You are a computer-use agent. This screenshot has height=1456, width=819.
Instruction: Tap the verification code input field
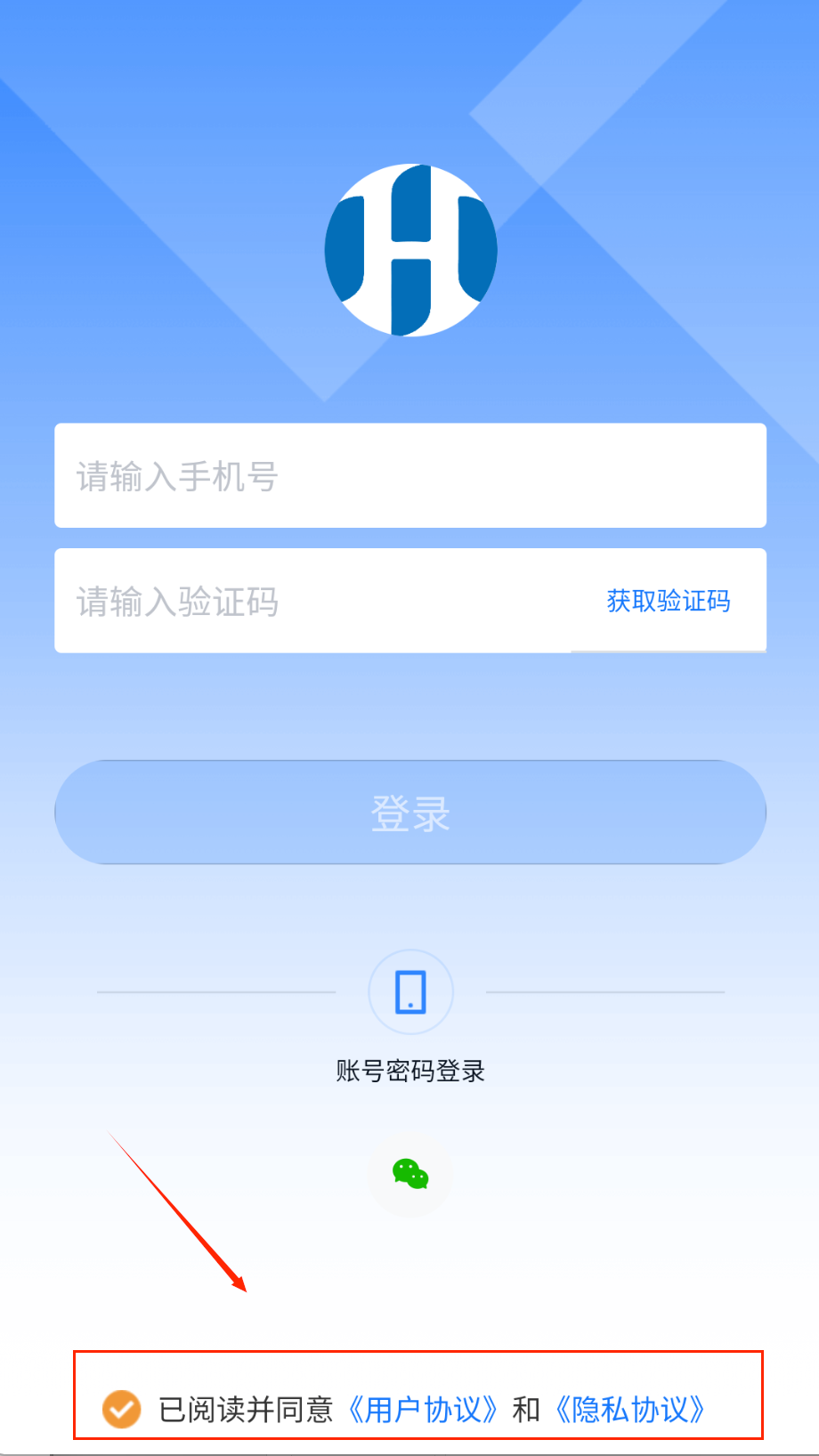pos(312,602)
